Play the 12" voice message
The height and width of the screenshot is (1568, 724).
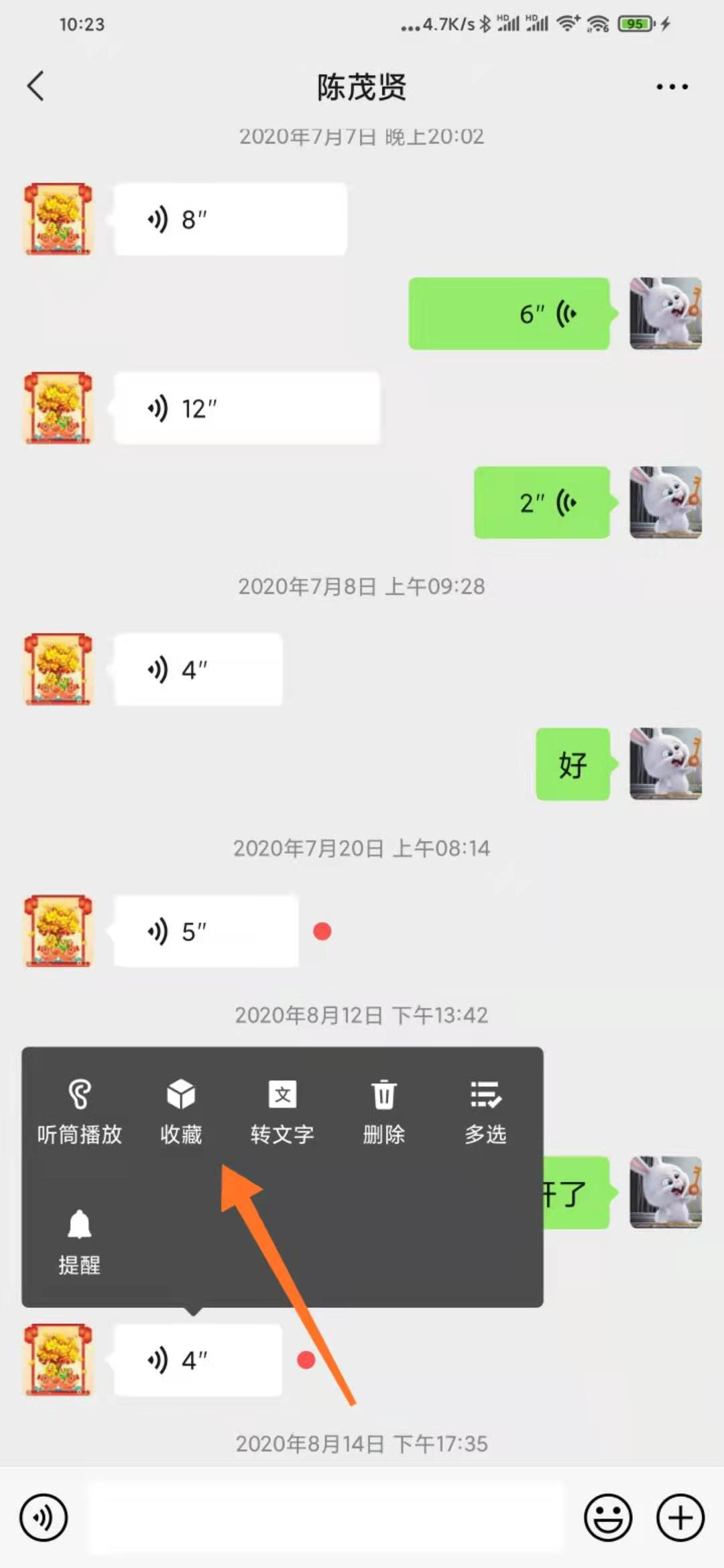[x=247, y=408]
